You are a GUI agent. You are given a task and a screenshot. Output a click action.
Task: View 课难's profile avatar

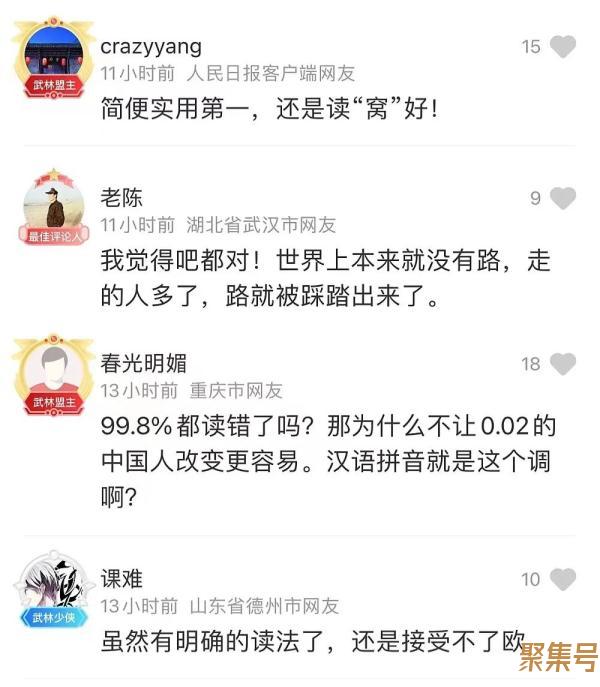click(x=50, y=586)
